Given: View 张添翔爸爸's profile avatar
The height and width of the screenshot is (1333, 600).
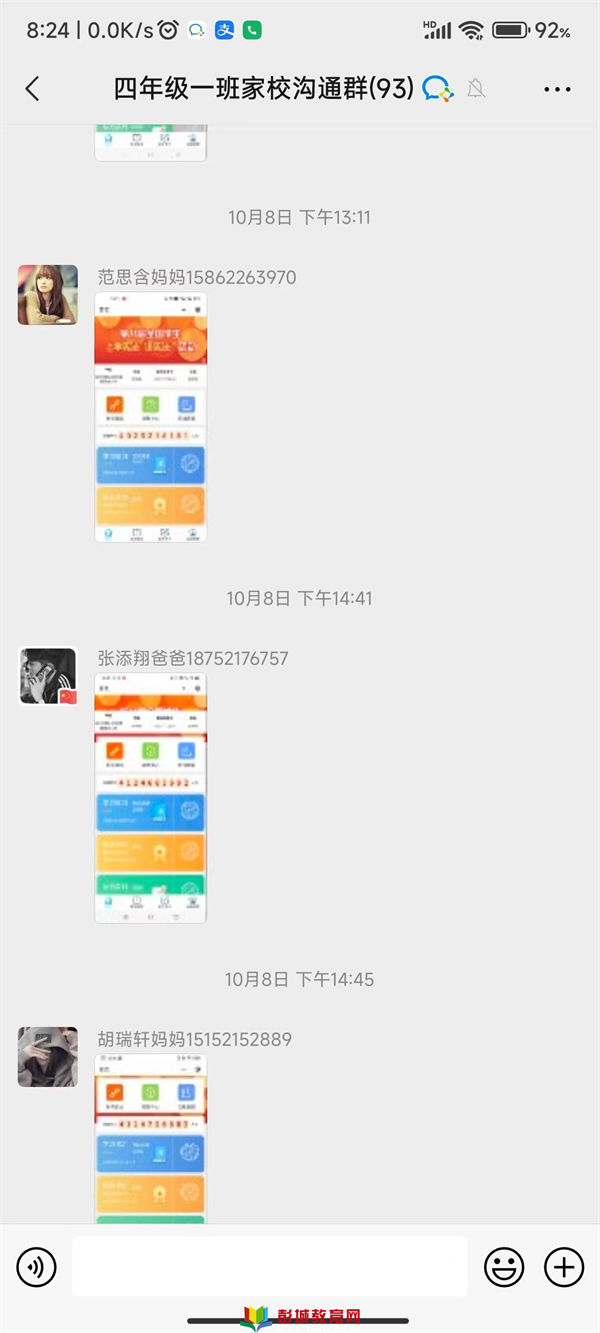Looking at the screenshot, I should point(48,676).
